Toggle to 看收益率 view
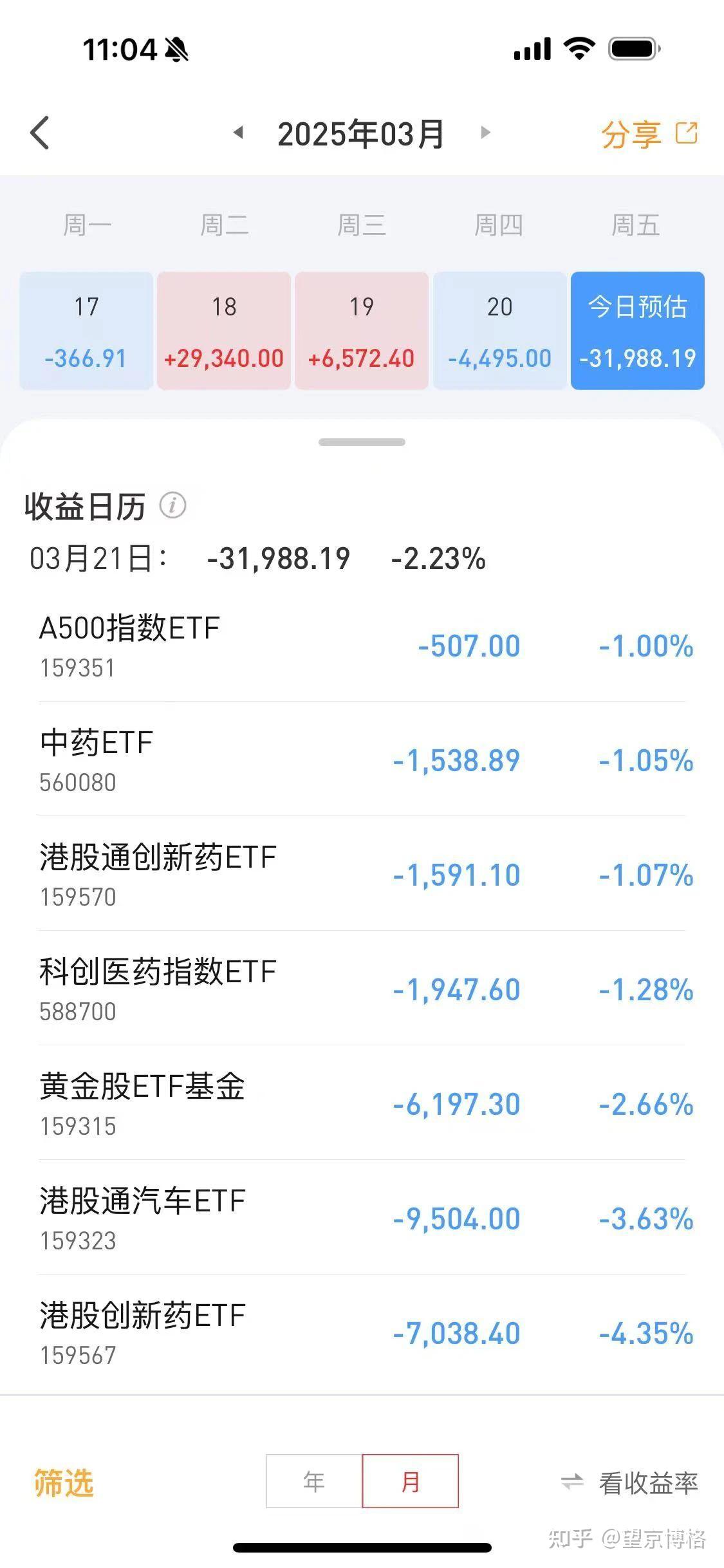Viewport: 724px width, 1568px height. [x=629, y=1483]
